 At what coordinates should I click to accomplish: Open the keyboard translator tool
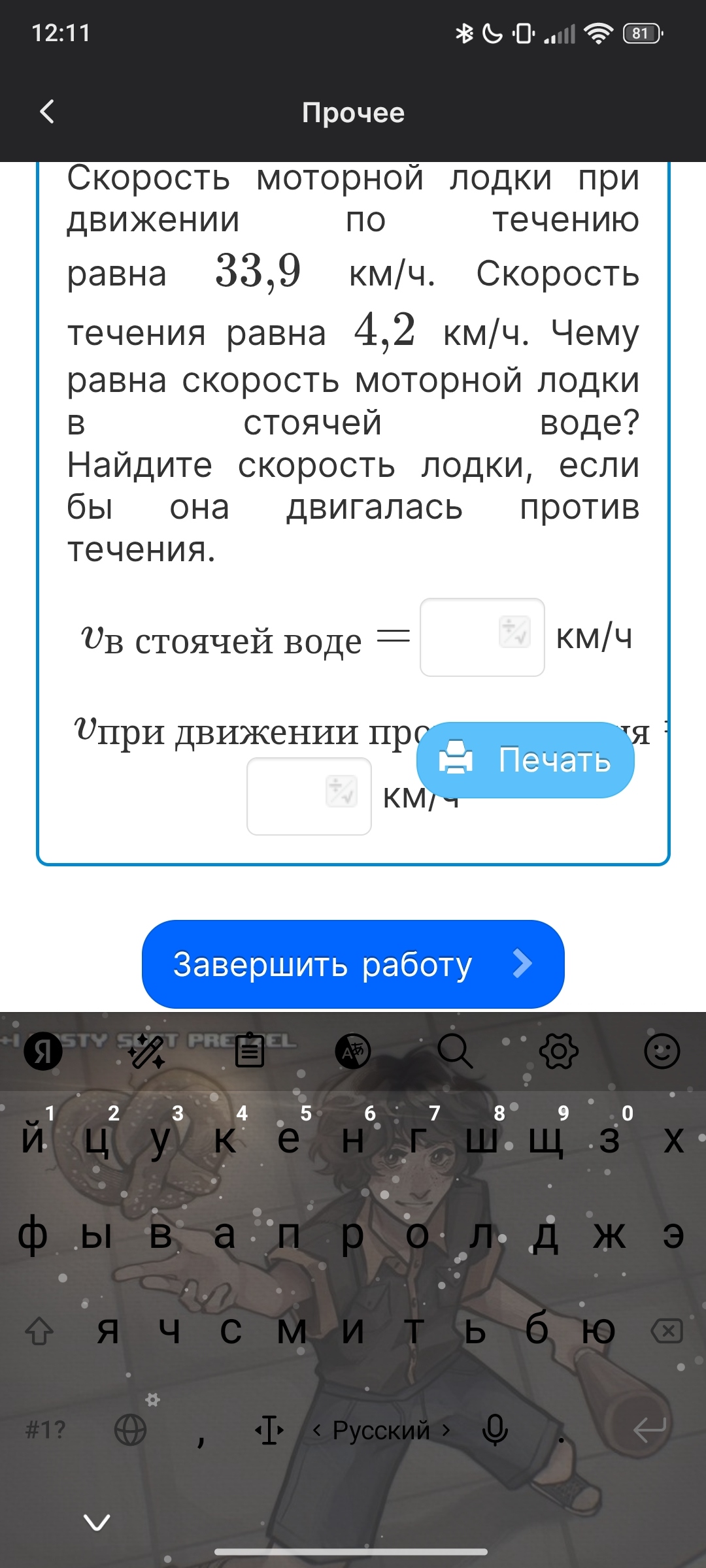353,1051
